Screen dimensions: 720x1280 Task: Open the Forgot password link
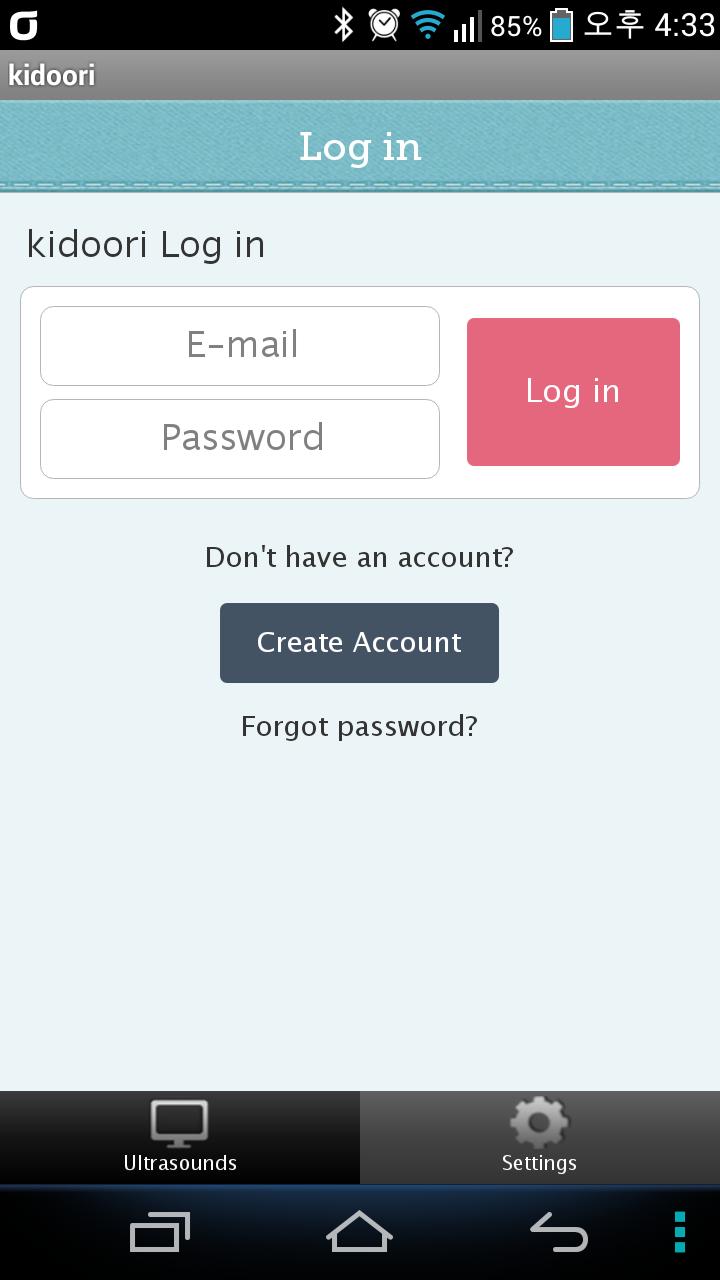pos(359,726)
